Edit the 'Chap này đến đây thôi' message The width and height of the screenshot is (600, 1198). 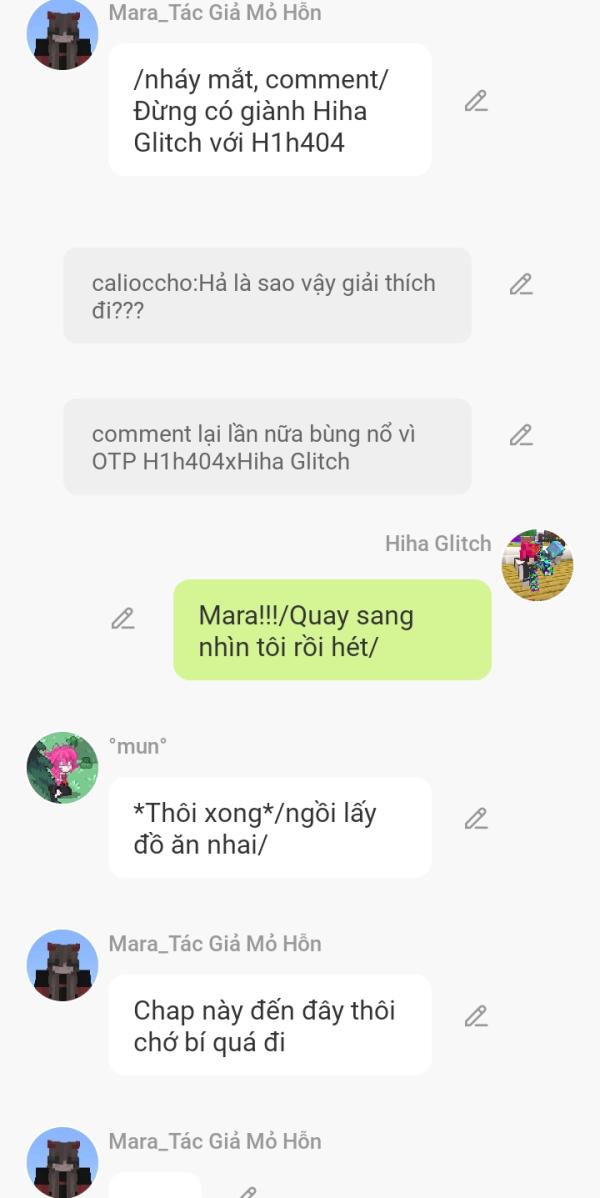pos(476,1016)
